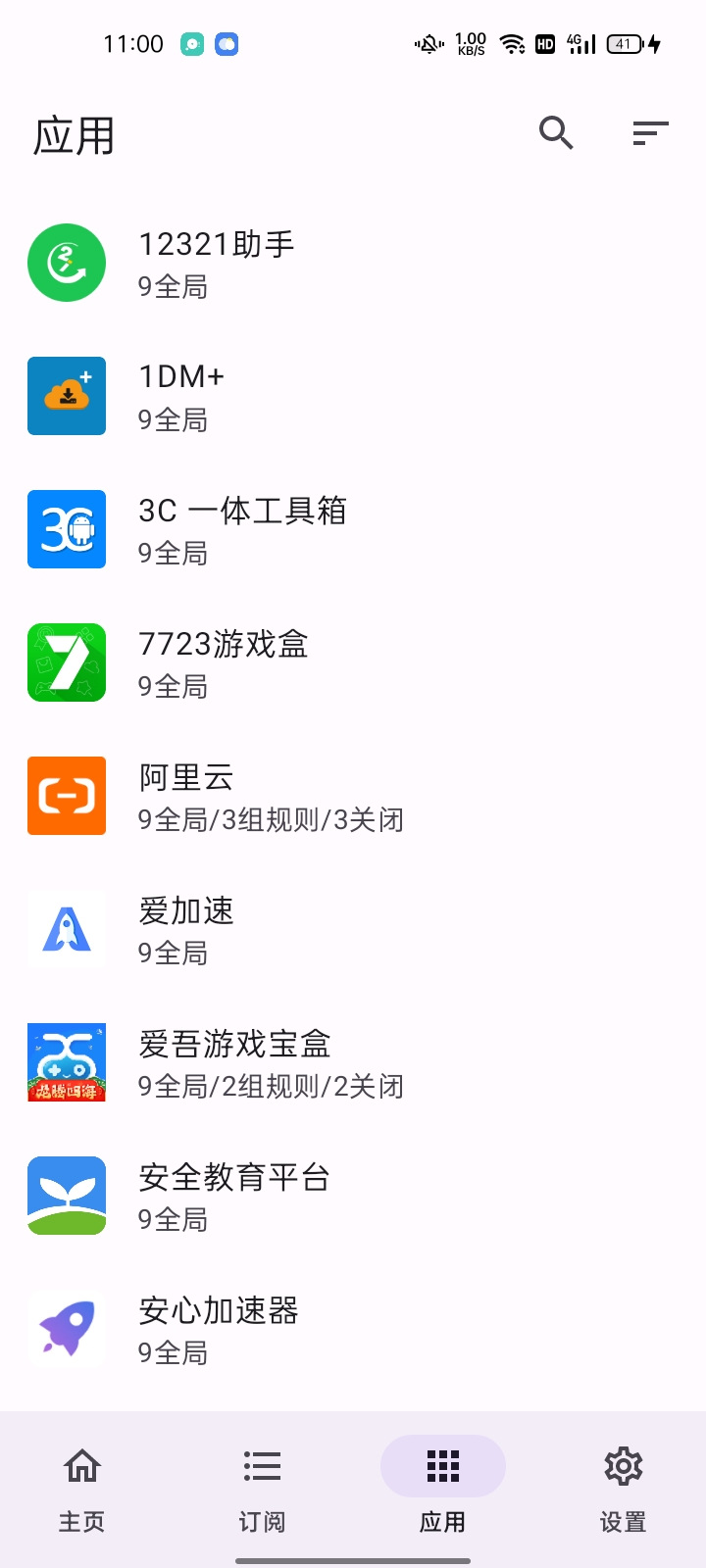Open the sort options icon

point(650,133)
